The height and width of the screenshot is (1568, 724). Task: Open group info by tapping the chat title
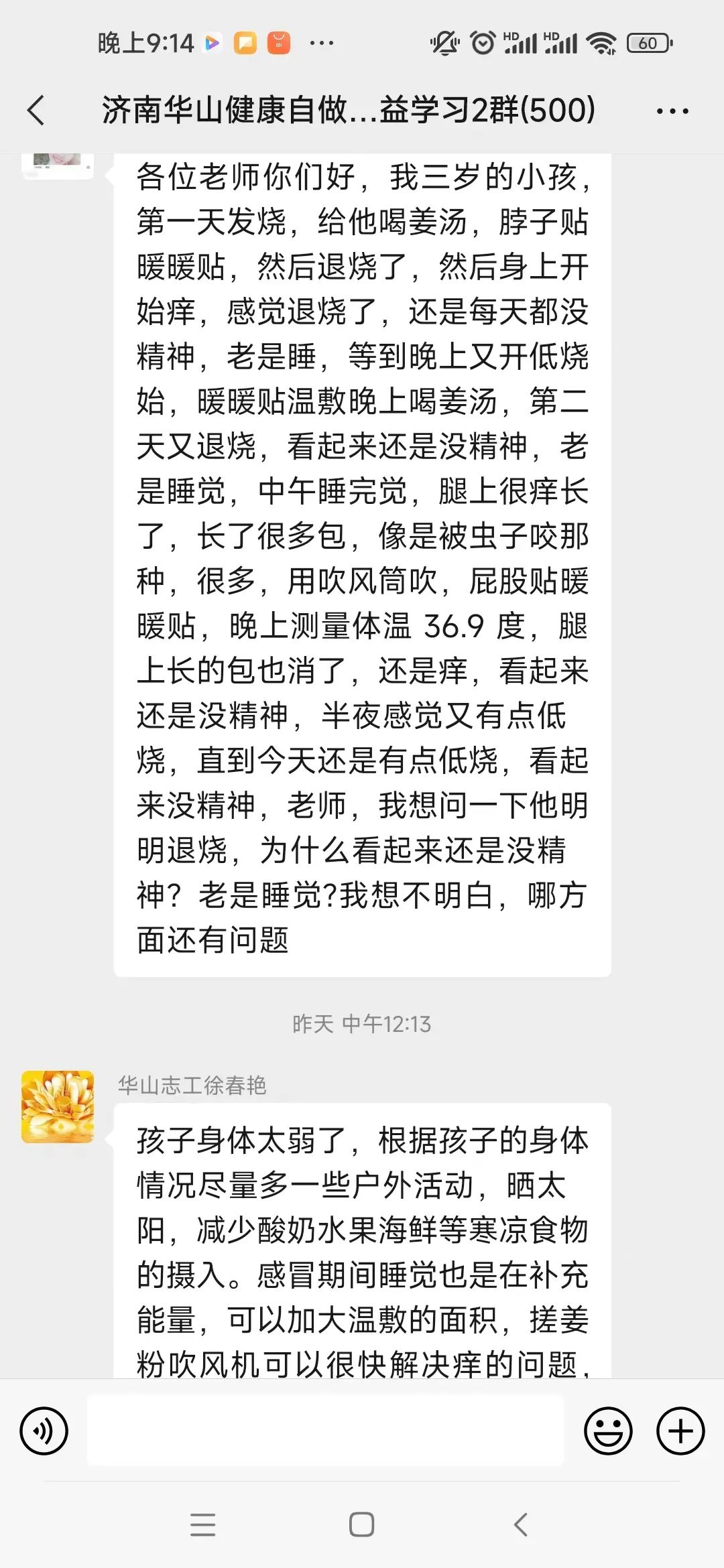click(x=349, y=109)
